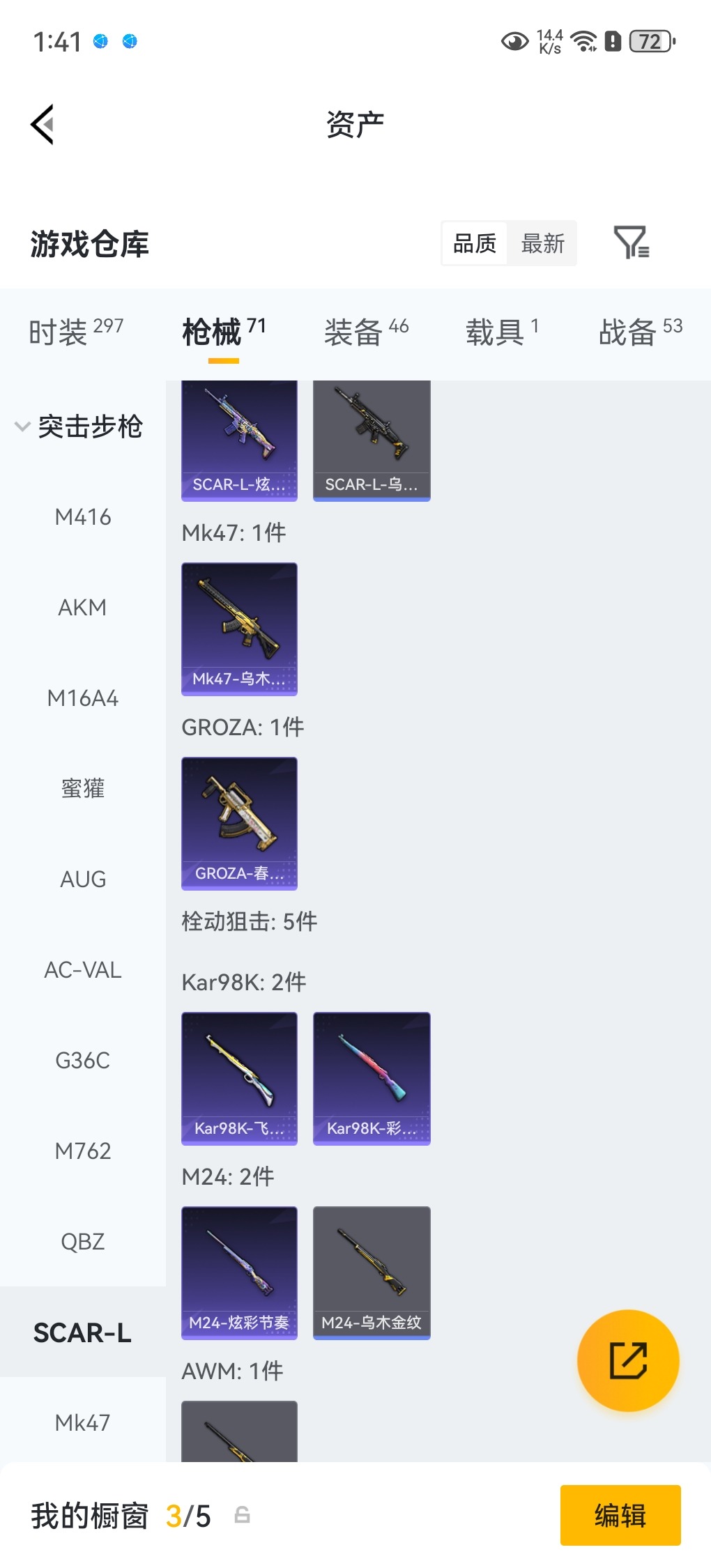
Task: Select Mk47 in the sidebar
Action: point(84,1422)
